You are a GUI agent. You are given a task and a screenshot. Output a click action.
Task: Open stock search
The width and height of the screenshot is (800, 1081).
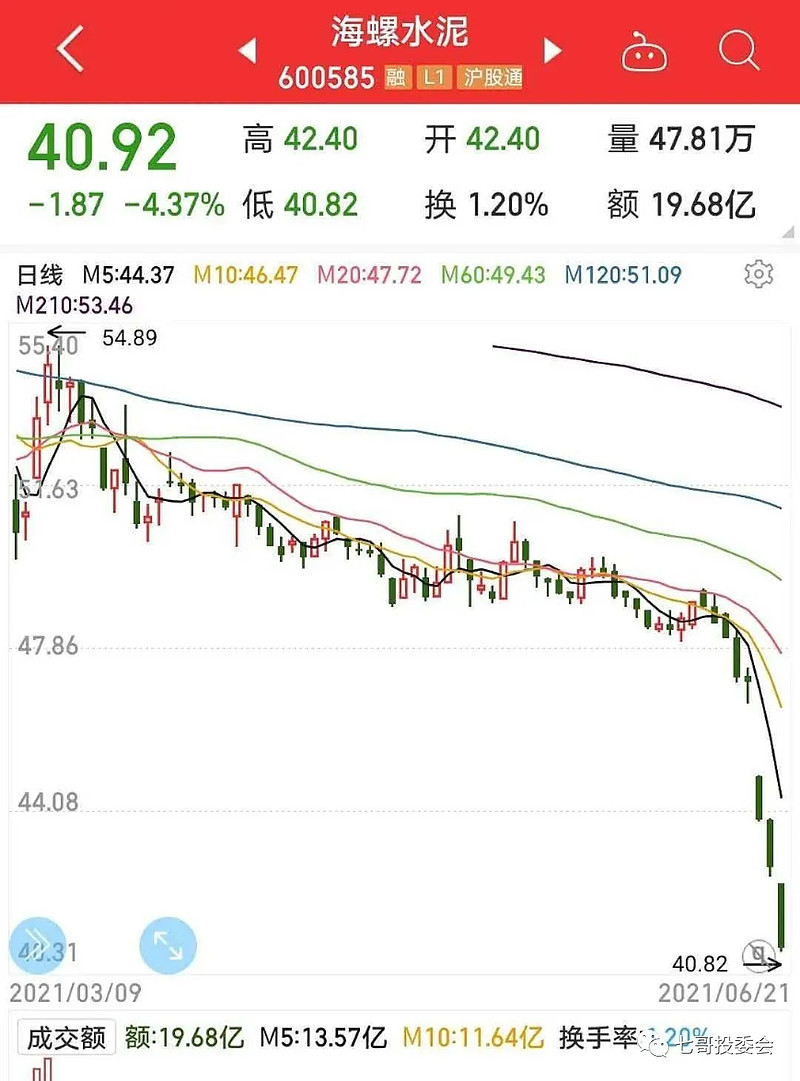pyautogui.click(x=739, y=48)
